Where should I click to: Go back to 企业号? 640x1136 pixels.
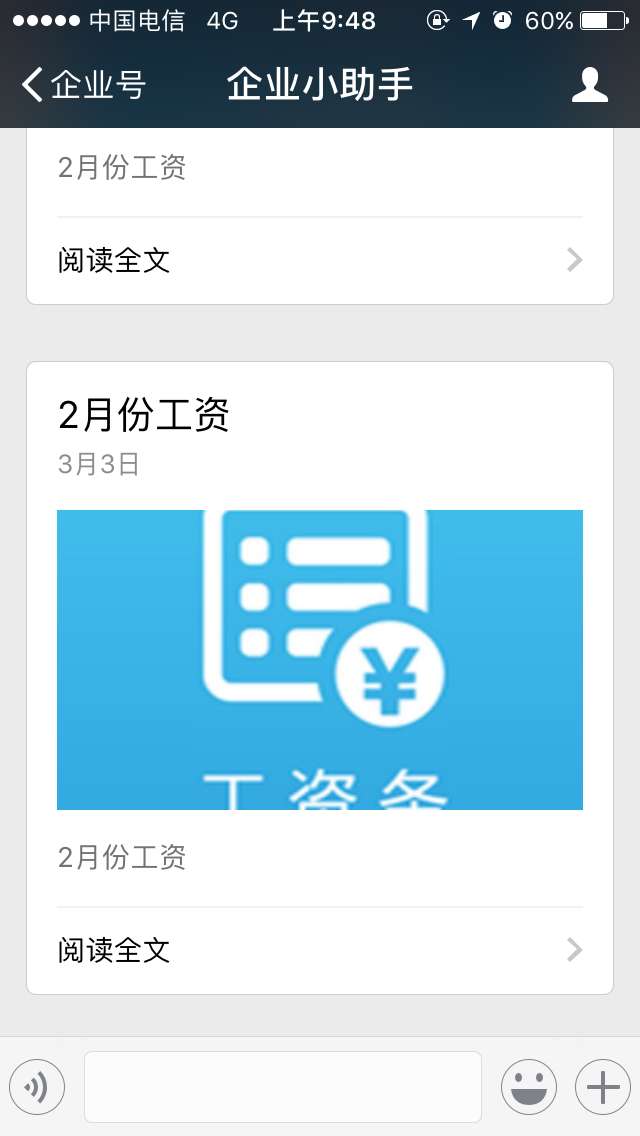click(x=83, y=84)
